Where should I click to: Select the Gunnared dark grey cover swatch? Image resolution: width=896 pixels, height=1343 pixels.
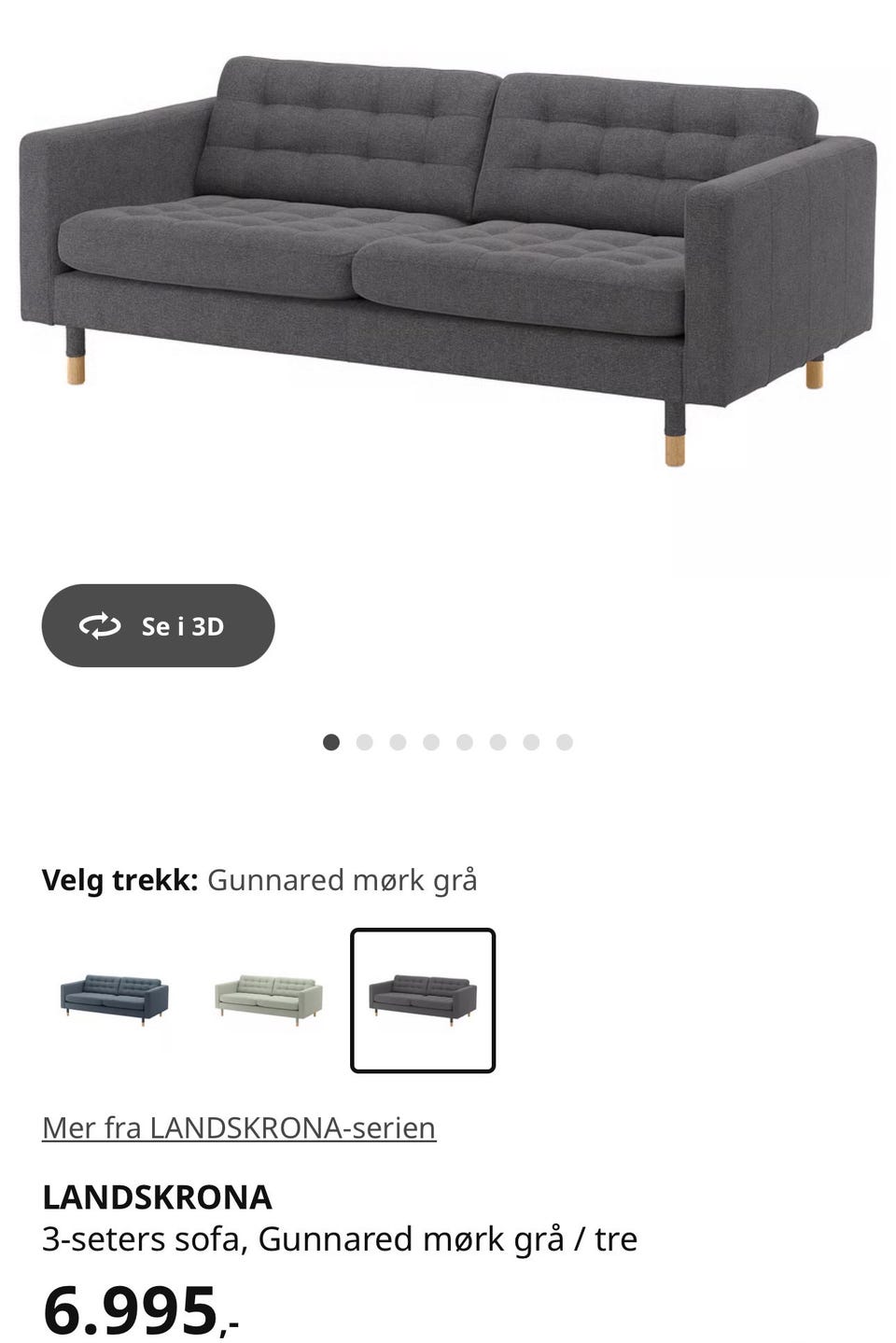pos(423,1000)
